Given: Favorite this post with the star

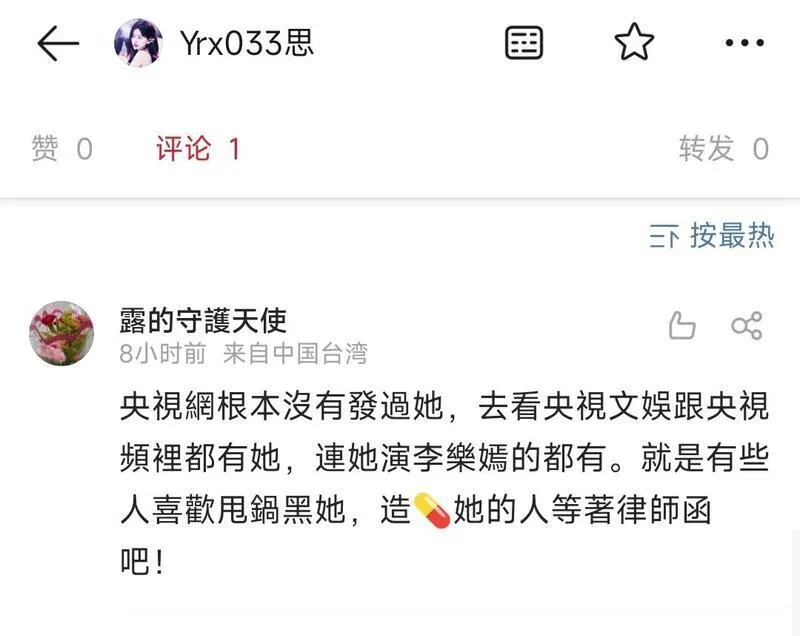Looking at the screenshot, I should [x=634, y=43].
